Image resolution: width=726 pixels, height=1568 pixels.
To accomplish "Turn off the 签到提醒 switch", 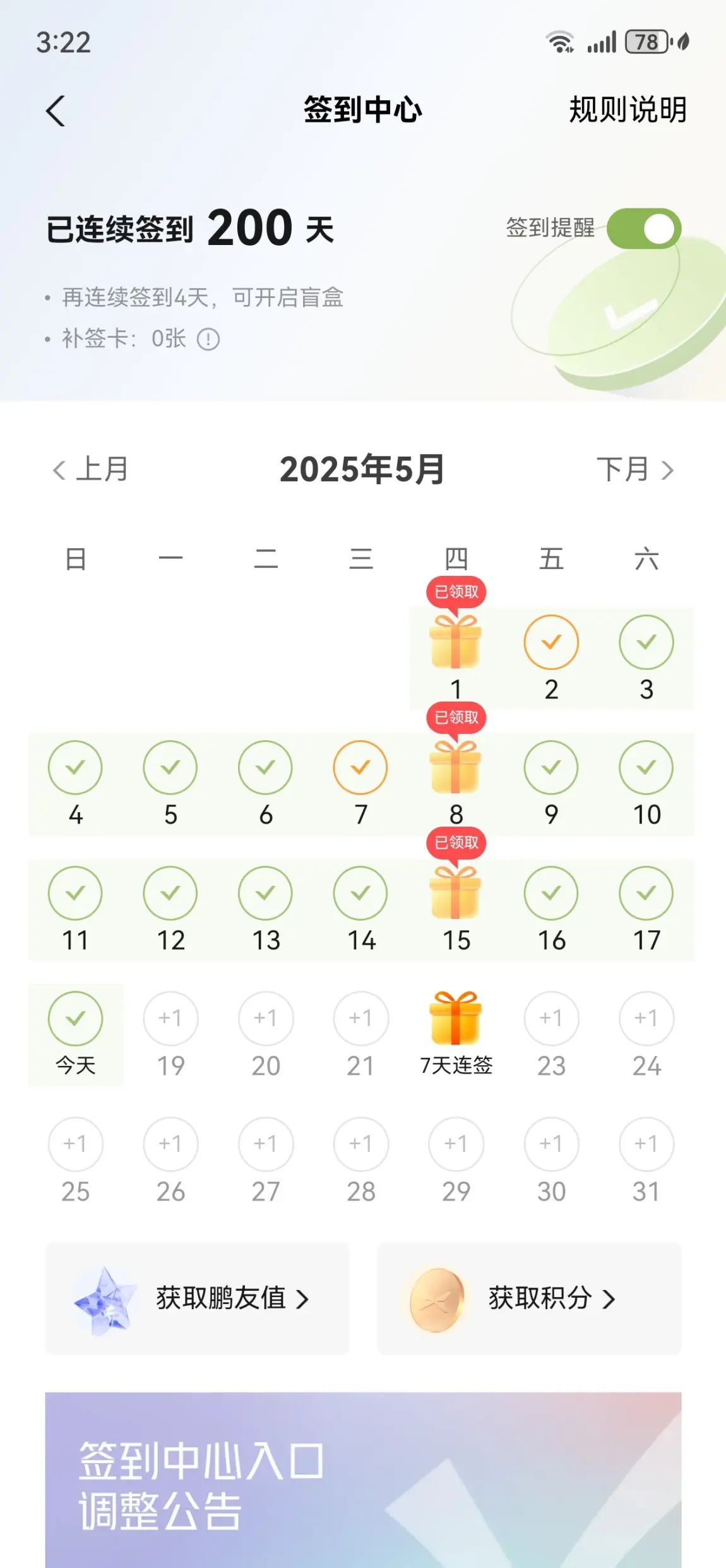I will pos(643,229).
